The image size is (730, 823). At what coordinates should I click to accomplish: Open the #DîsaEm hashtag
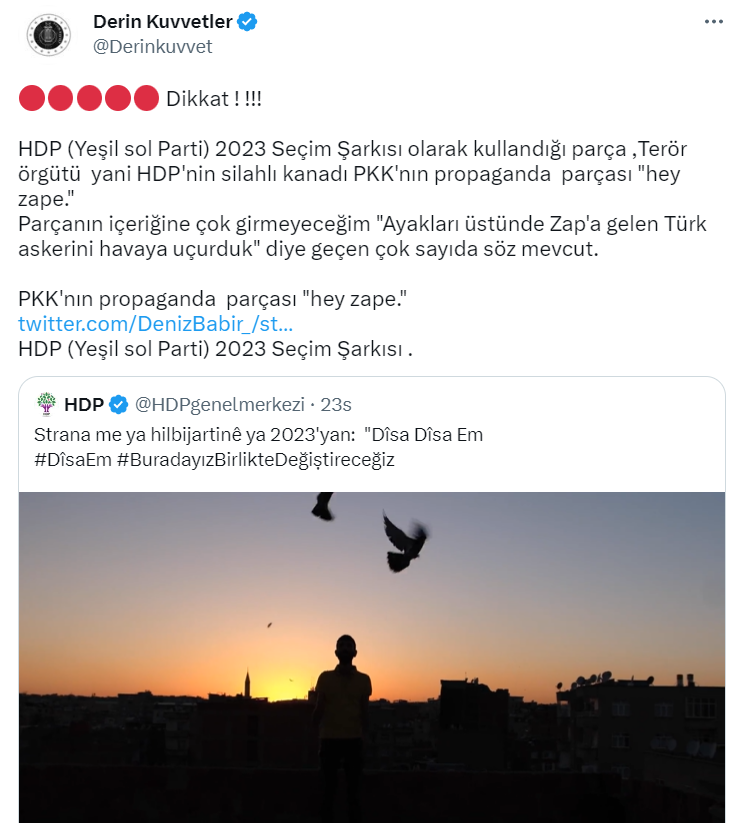tap(70, 459)
